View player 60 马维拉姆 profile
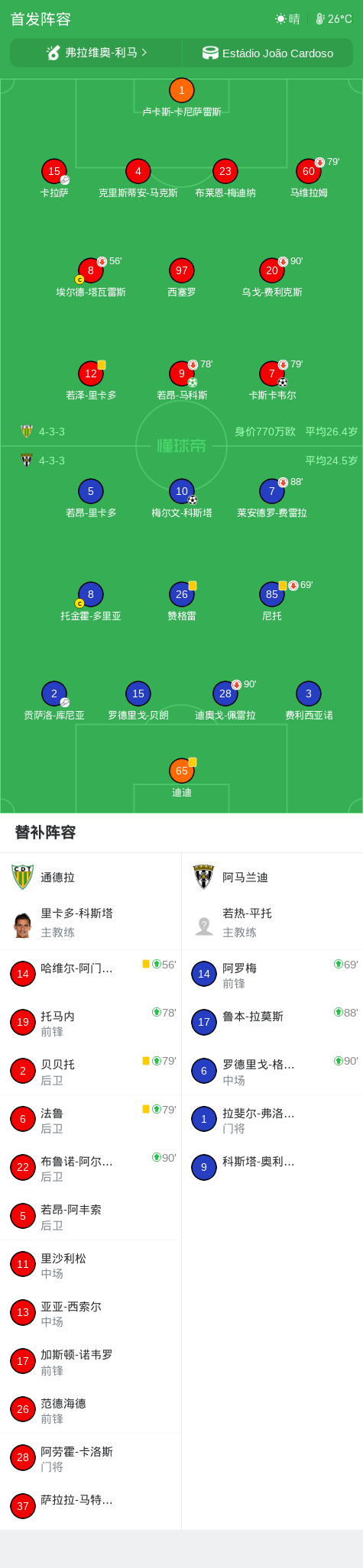This screenshot has height=1568, width=363. 309,179
